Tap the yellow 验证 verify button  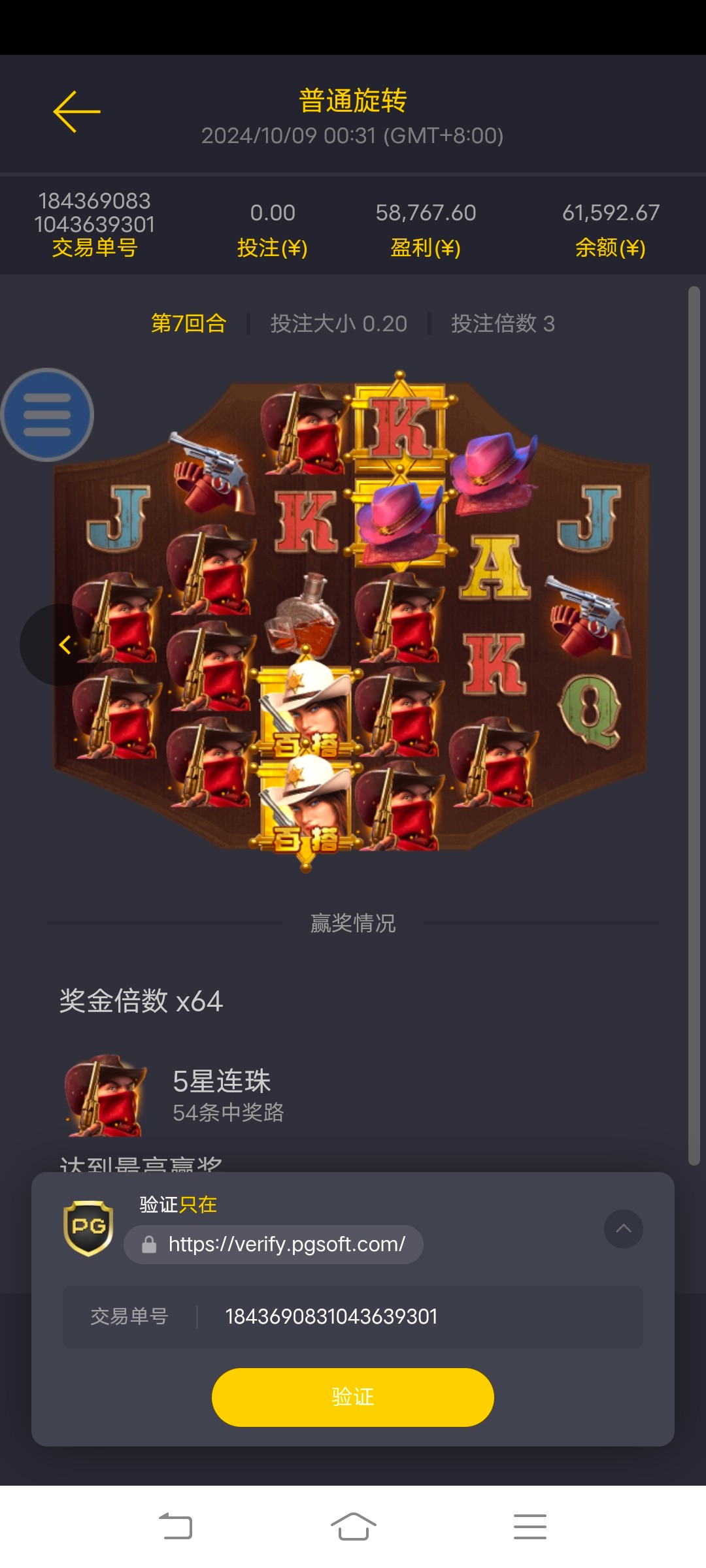coord(352,1397)
